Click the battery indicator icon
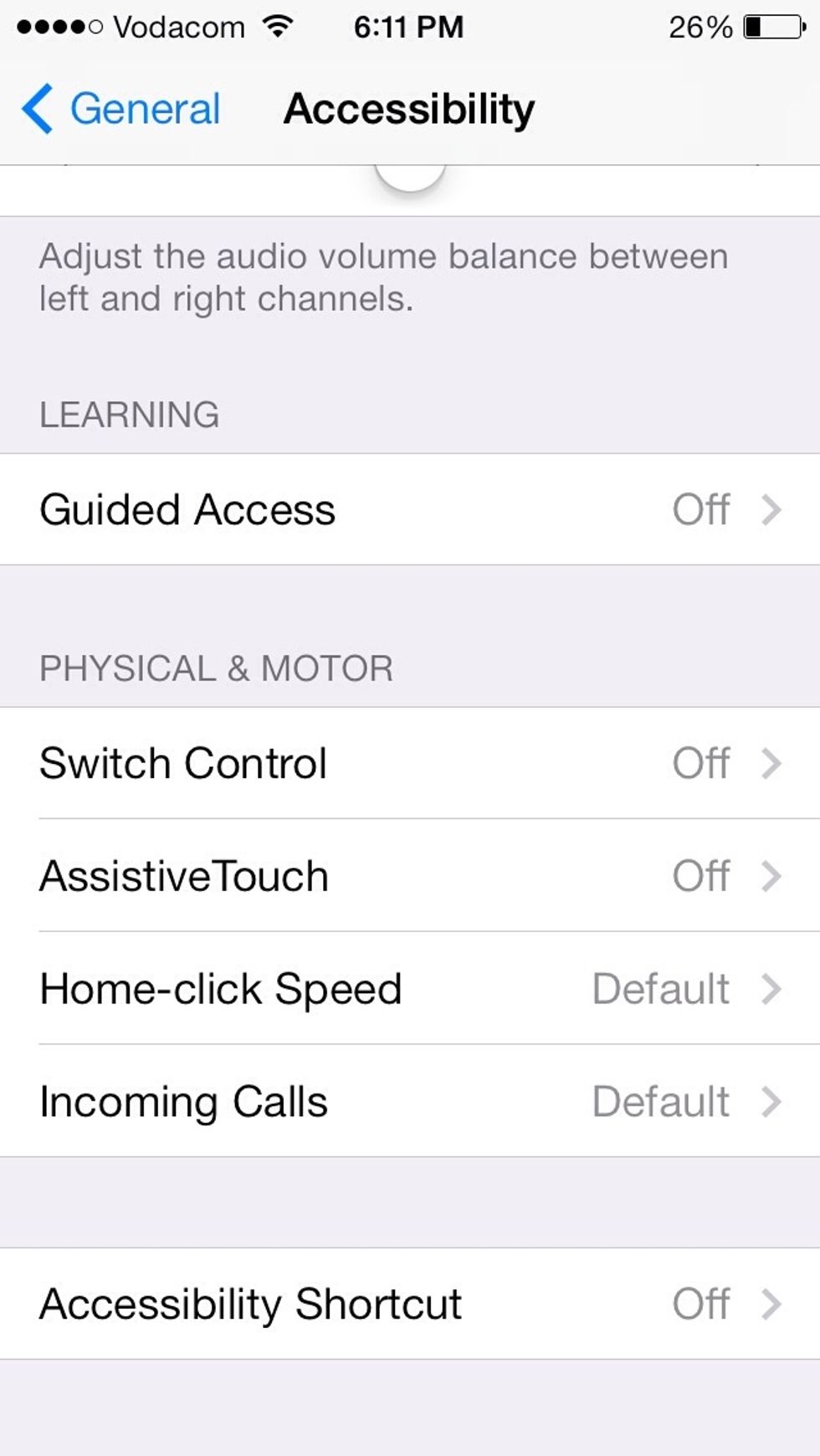Image resolution: width=820 pixels, height=1456 pixels. pos(774,25)
